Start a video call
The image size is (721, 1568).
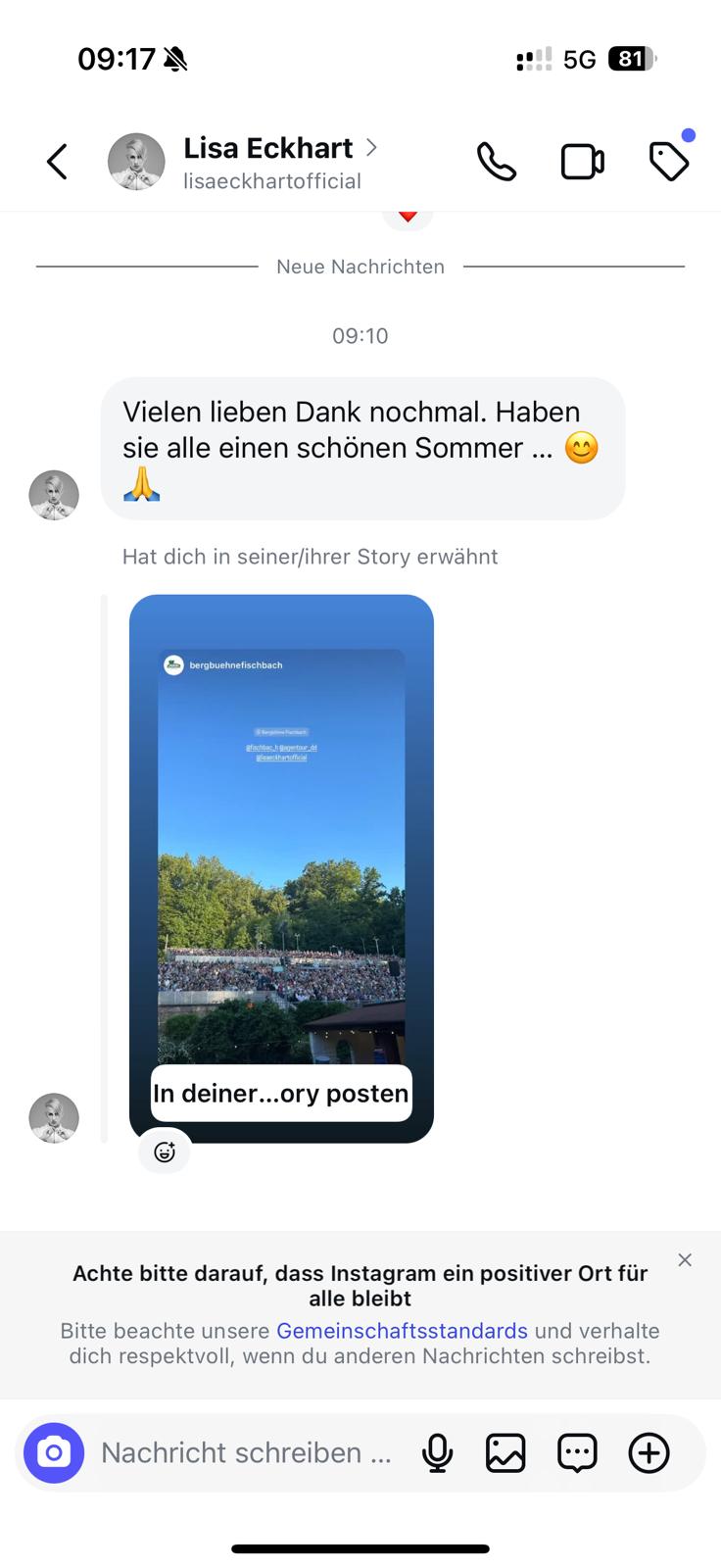(x=582, y=162)
